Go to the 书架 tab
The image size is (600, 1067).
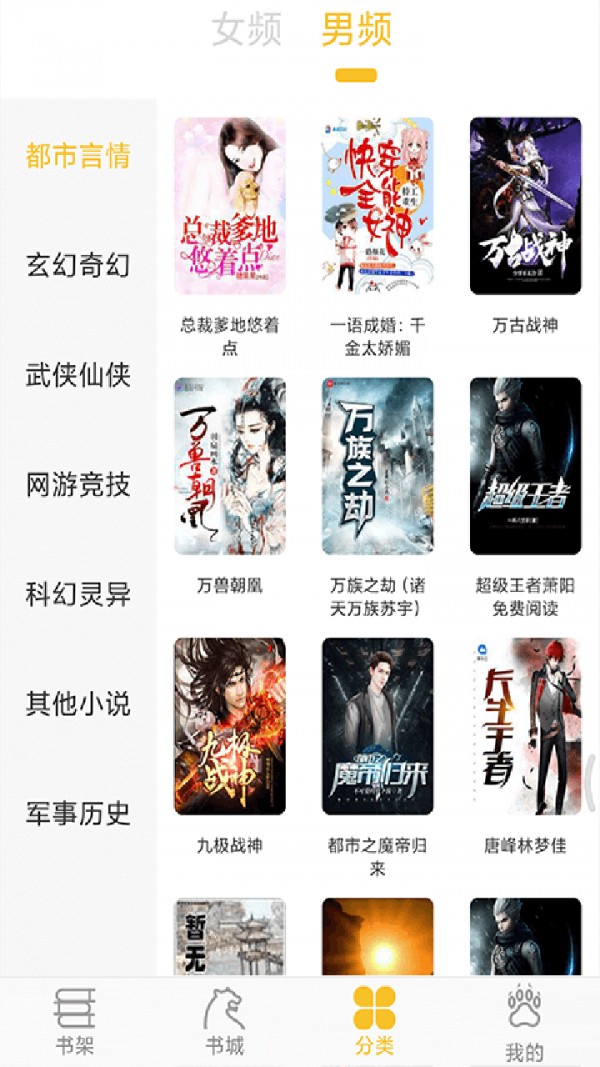[x=75, y=1021]
